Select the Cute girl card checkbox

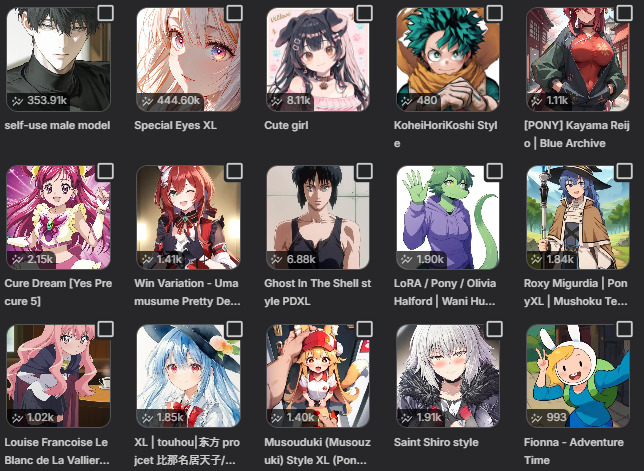364,13
